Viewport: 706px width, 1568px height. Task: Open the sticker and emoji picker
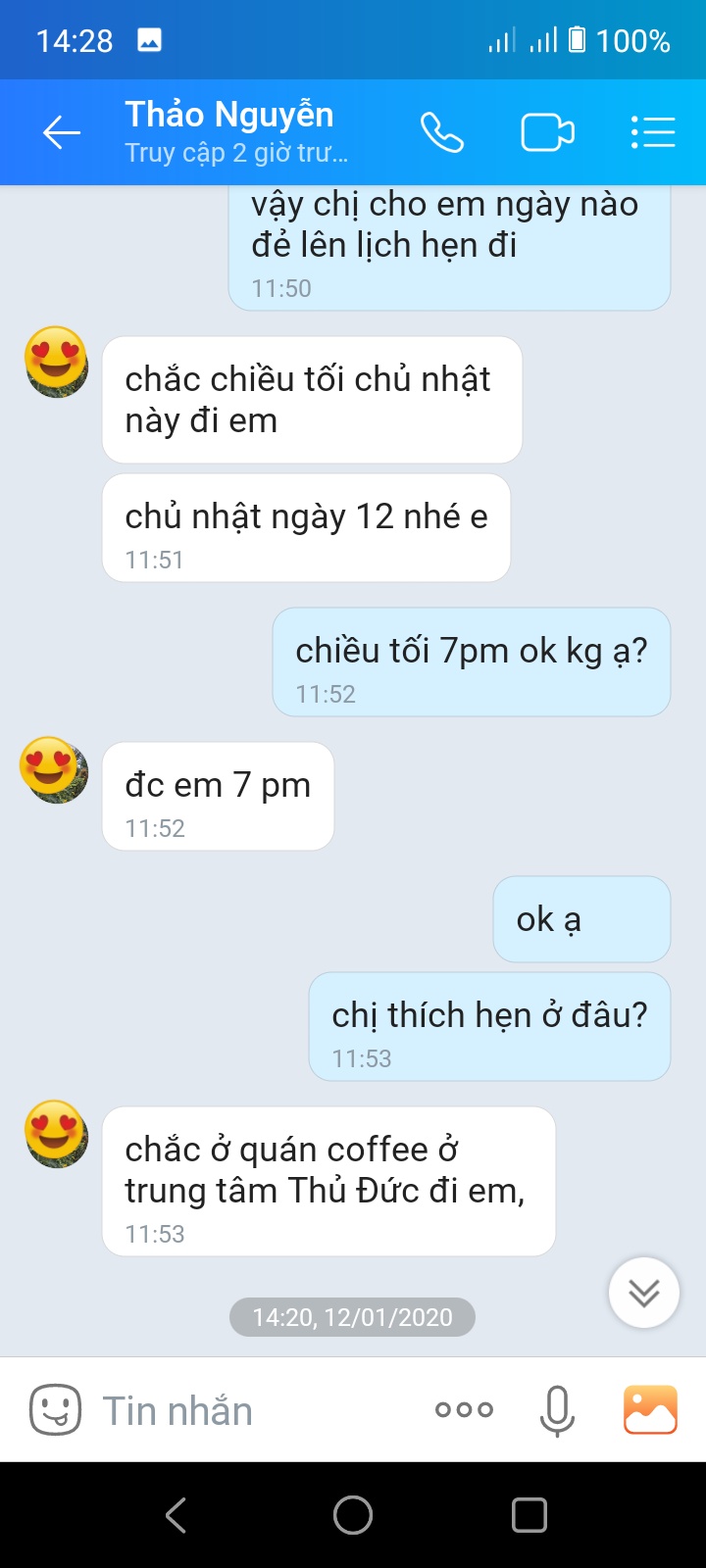click(x=56, y=1410)
